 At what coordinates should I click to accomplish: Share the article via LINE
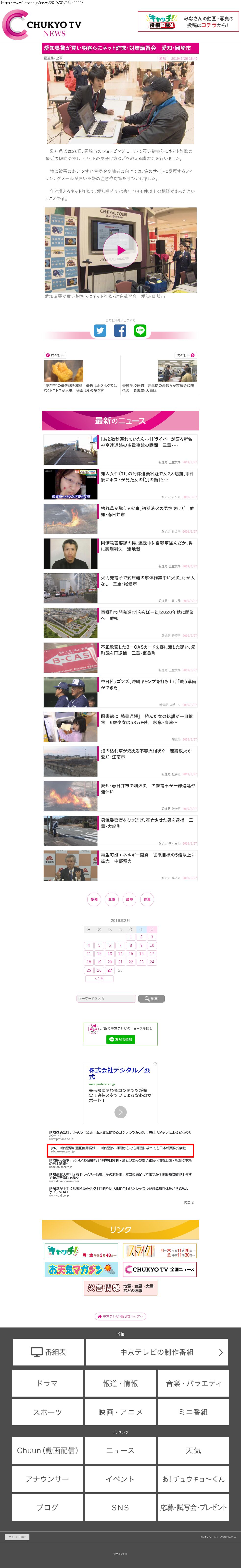pos(140,331)
